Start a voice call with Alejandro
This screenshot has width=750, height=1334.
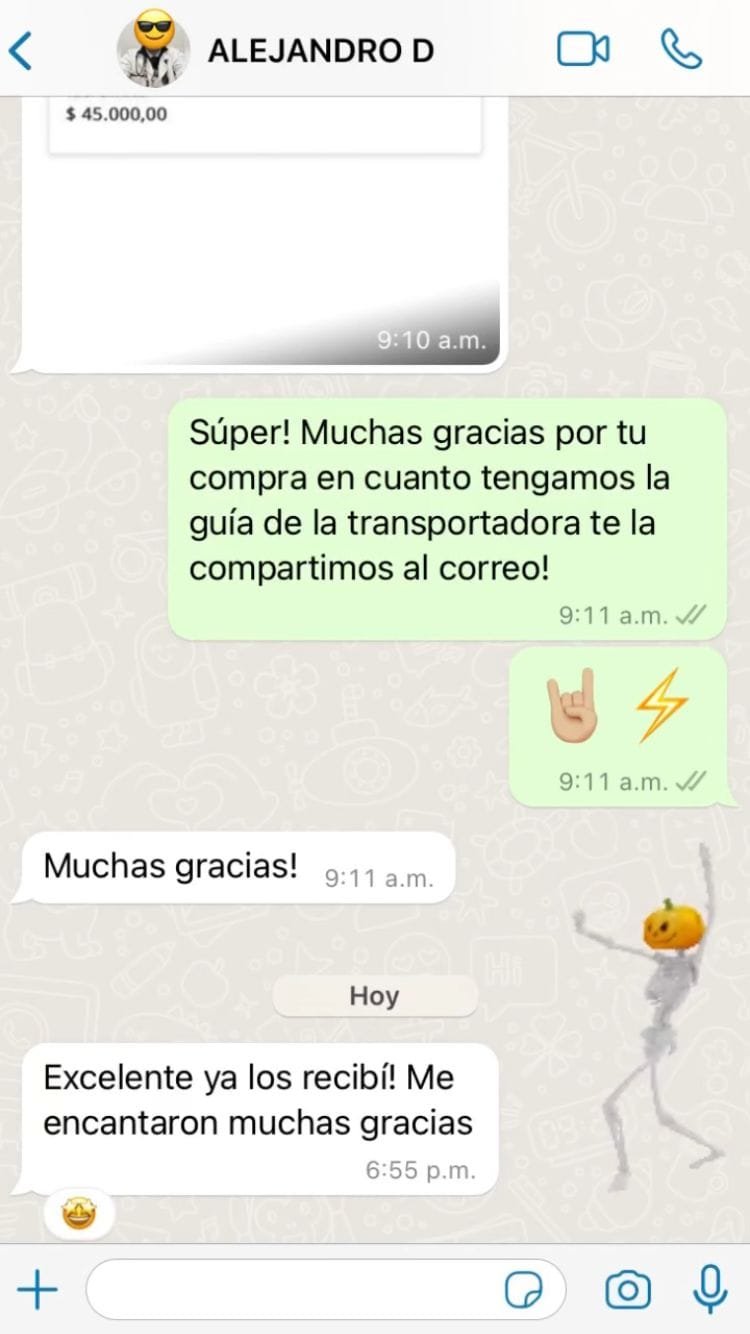[682, 50]
